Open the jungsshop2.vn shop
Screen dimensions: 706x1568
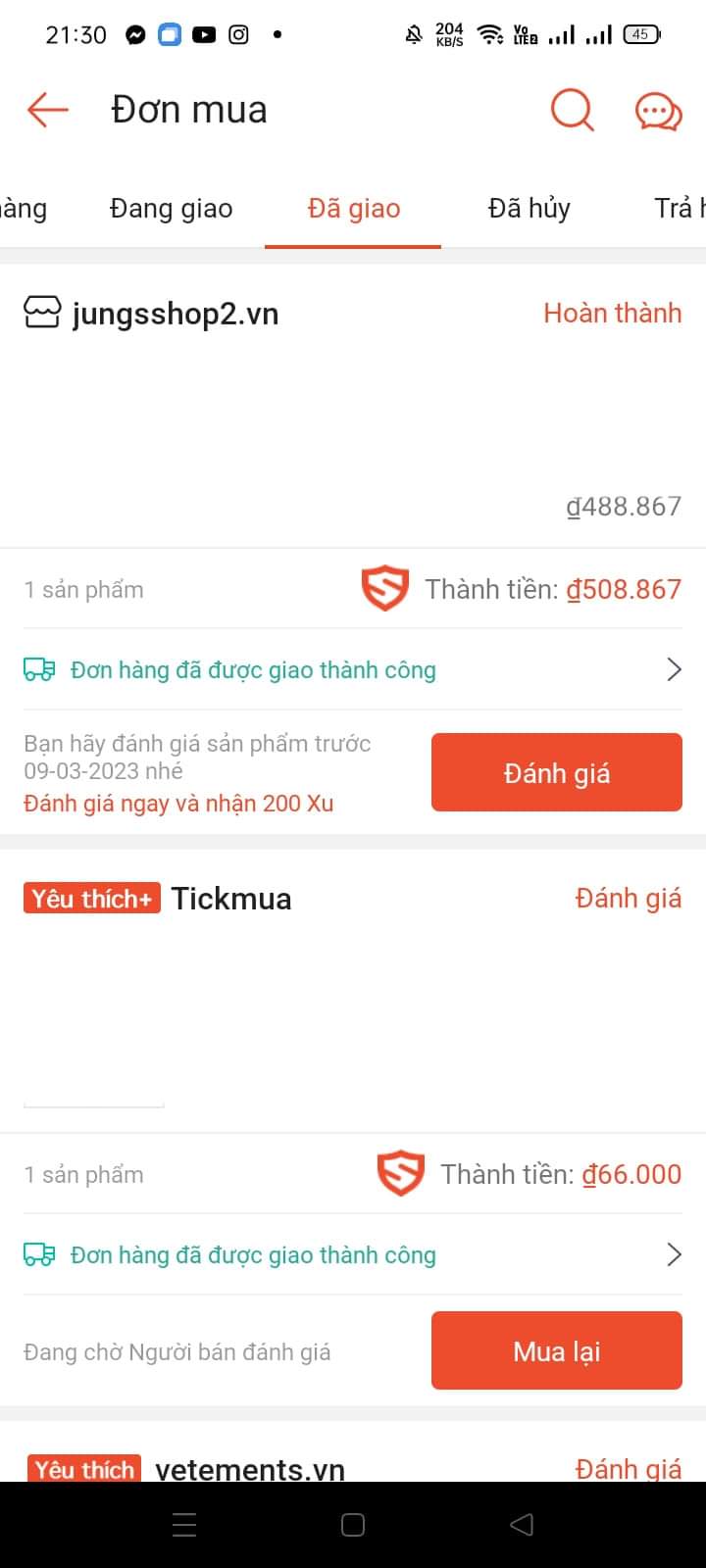click(x=175, y=314)
